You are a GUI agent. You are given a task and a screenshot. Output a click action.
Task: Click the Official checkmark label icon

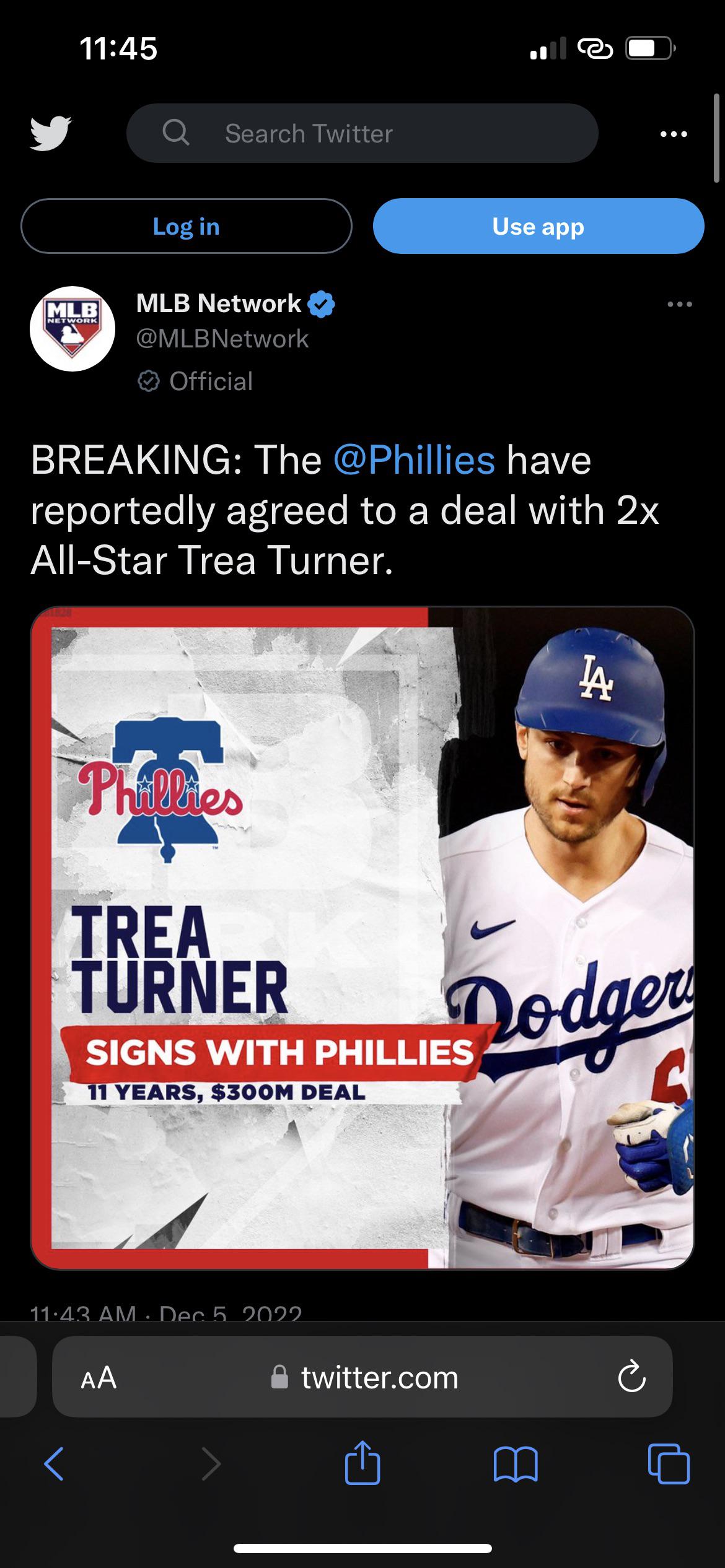149,381
